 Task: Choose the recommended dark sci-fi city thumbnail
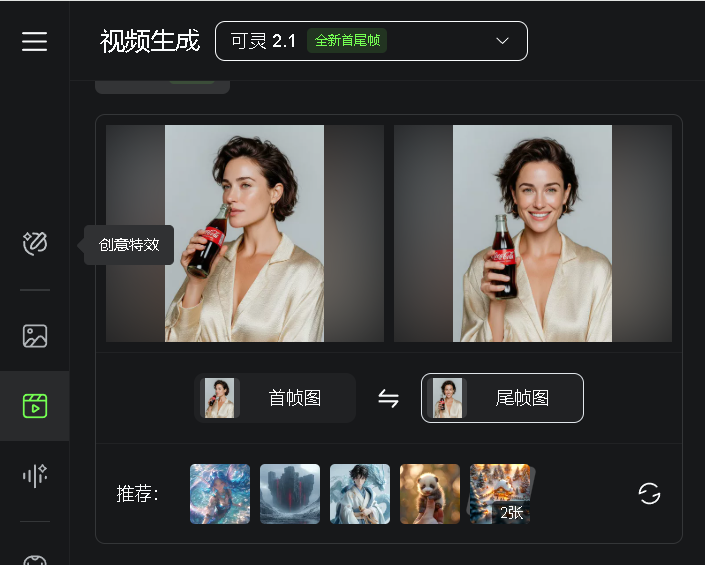pos(290,493)
